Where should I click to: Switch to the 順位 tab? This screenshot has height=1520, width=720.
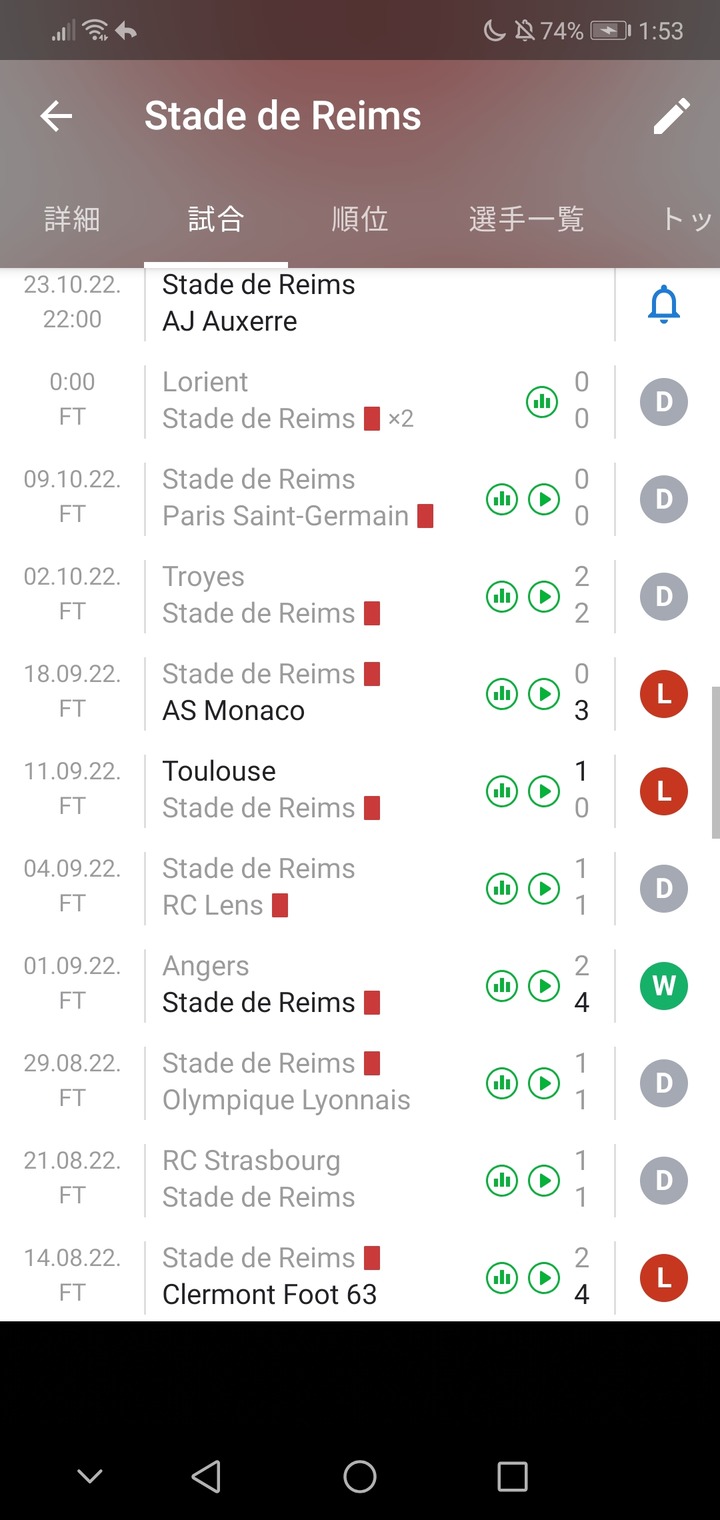(360, 219)
